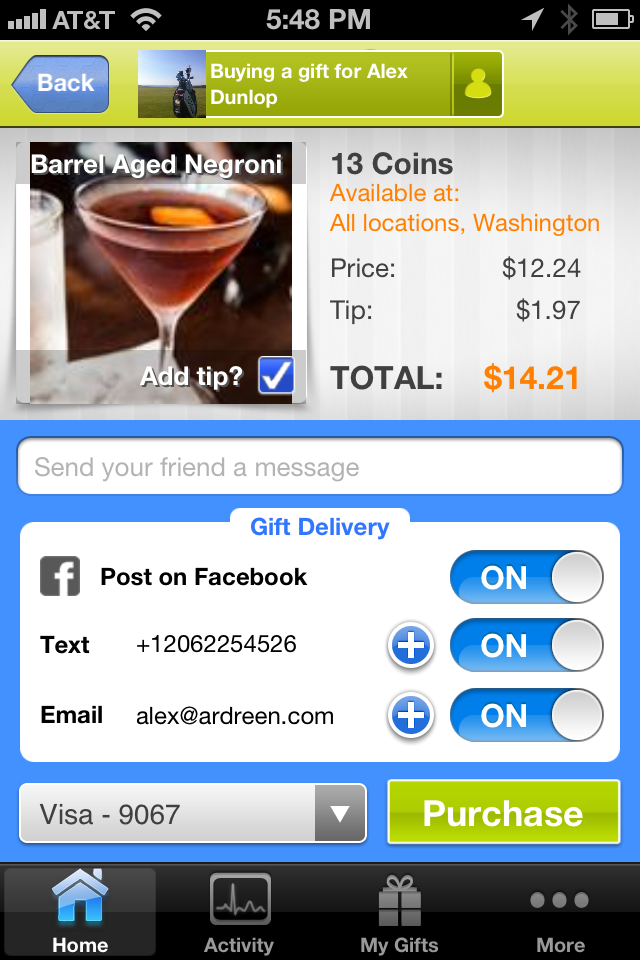Turn off Post on Facebook
This screenshot has height=960, width=640.
[526, 577]
